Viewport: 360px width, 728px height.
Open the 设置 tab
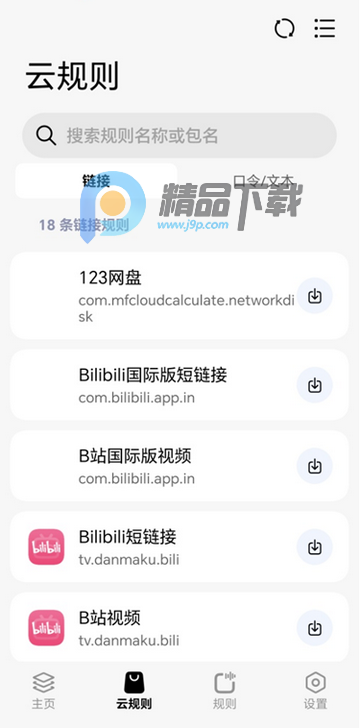pyautogui.click(x=315, y=690)
